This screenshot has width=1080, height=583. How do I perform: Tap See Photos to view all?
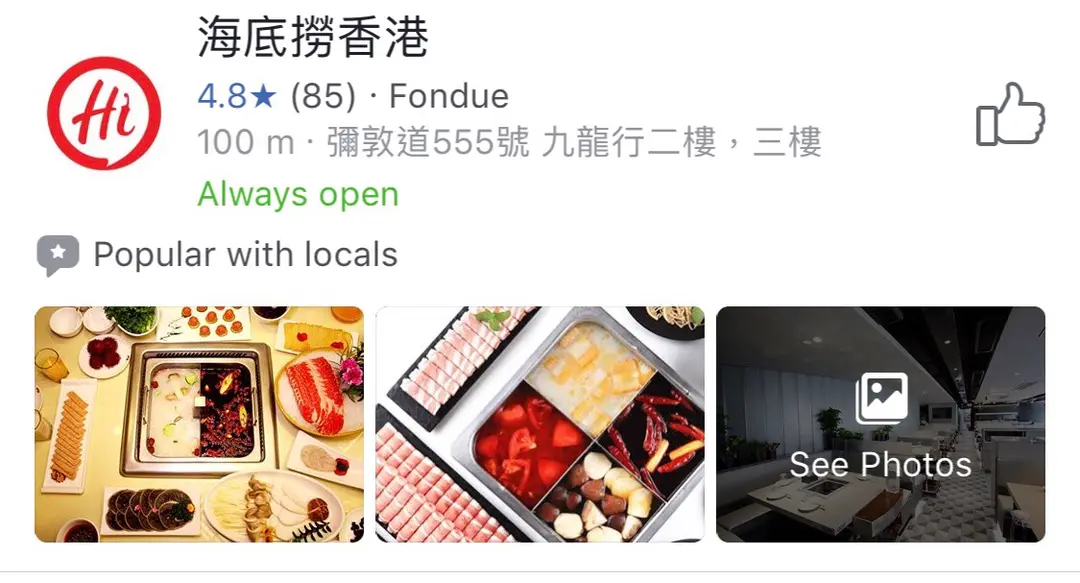point(880,424)
